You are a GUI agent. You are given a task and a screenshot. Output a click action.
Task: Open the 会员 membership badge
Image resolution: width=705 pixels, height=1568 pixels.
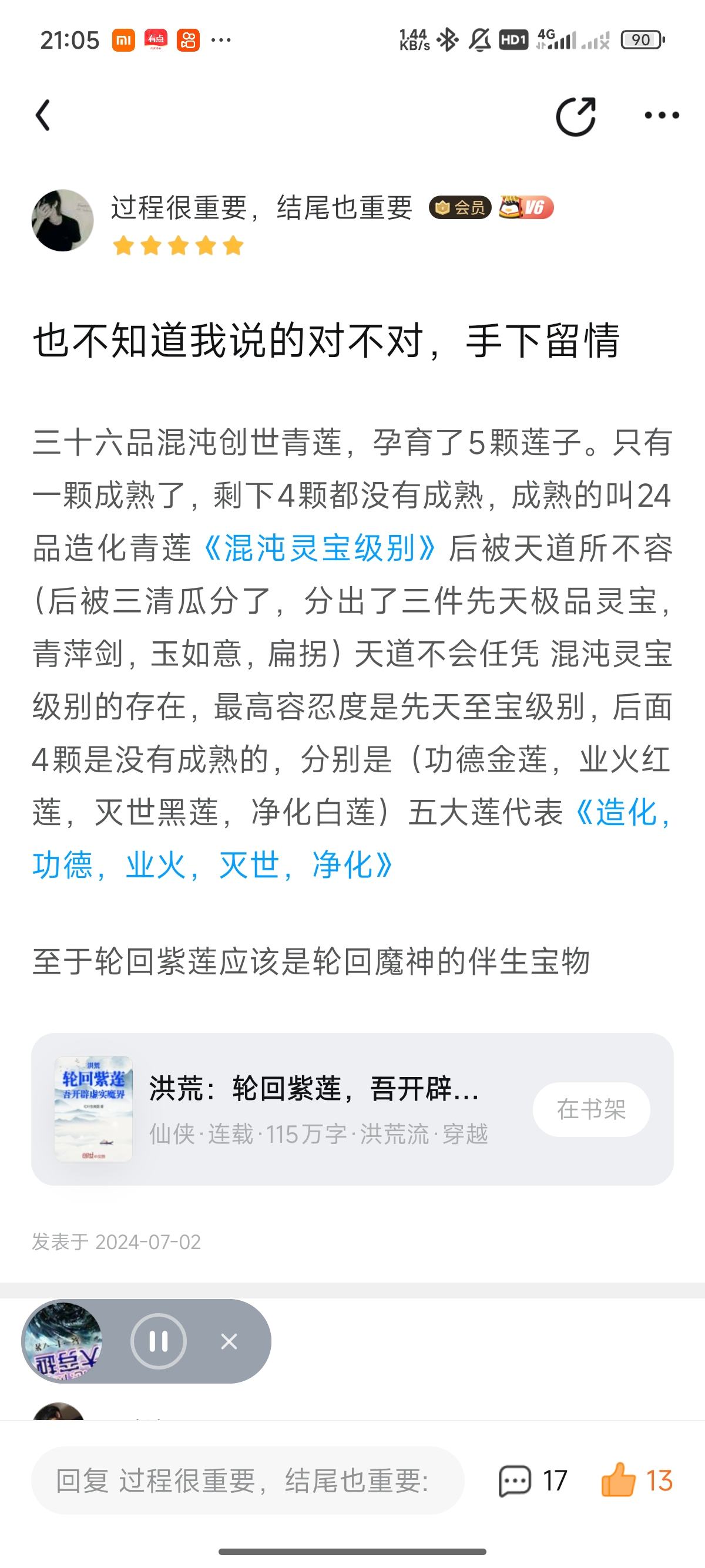point(459,208)
